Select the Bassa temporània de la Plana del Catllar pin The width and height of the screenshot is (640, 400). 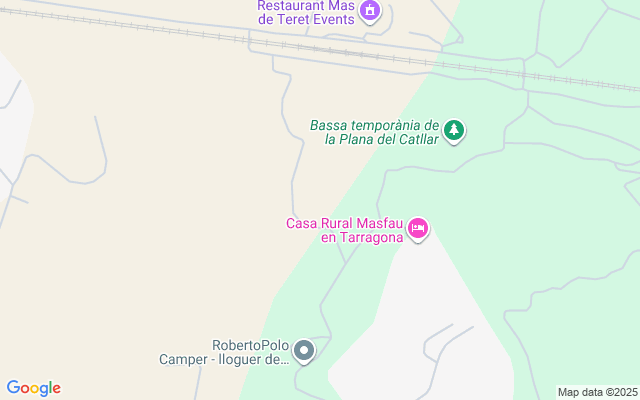click(455, 130)
